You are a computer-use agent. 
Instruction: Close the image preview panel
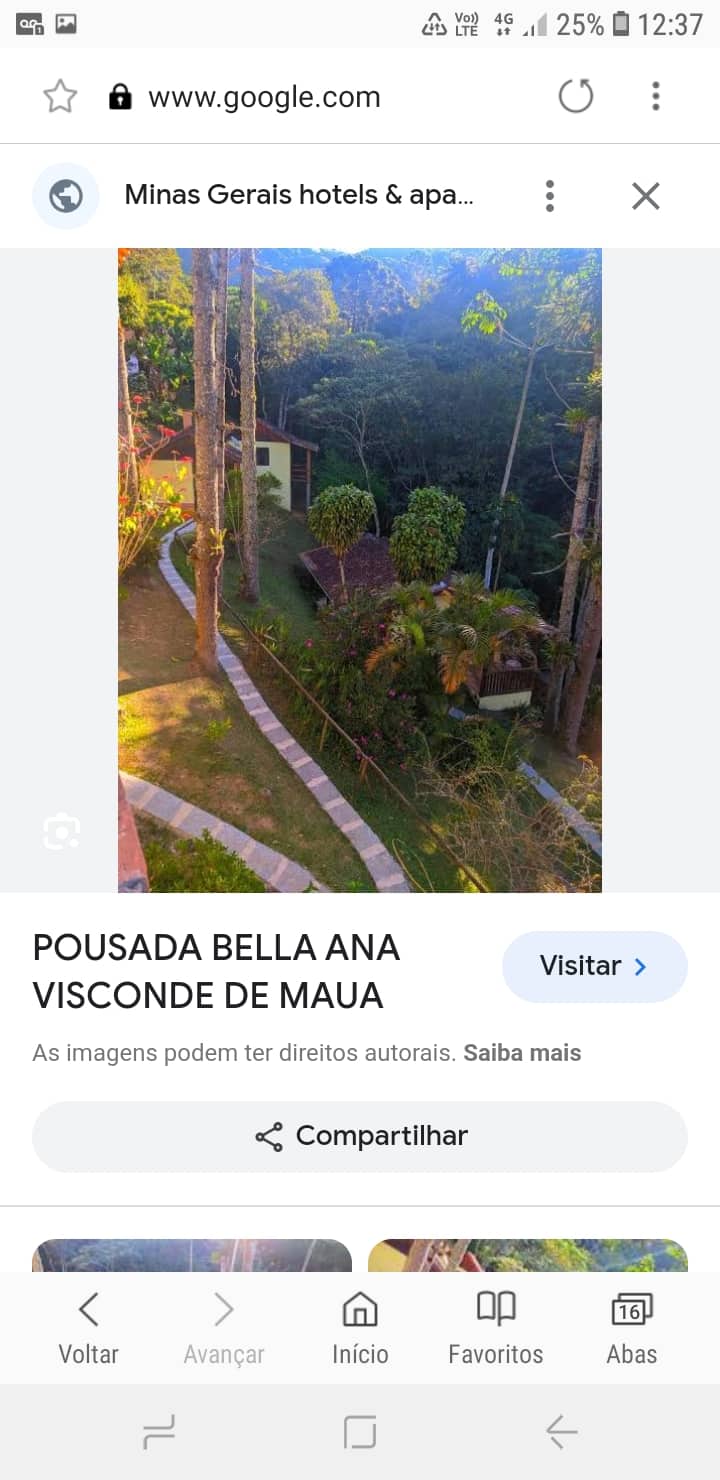[646, 196]
